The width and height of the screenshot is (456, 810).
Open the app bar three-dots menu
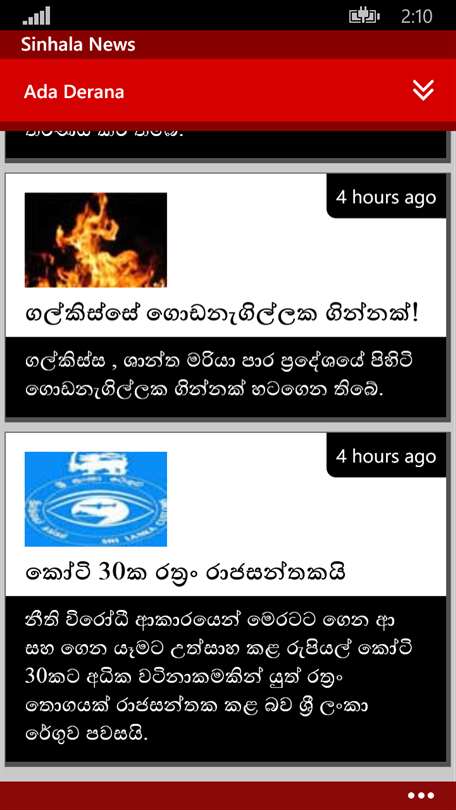point(420,796)
